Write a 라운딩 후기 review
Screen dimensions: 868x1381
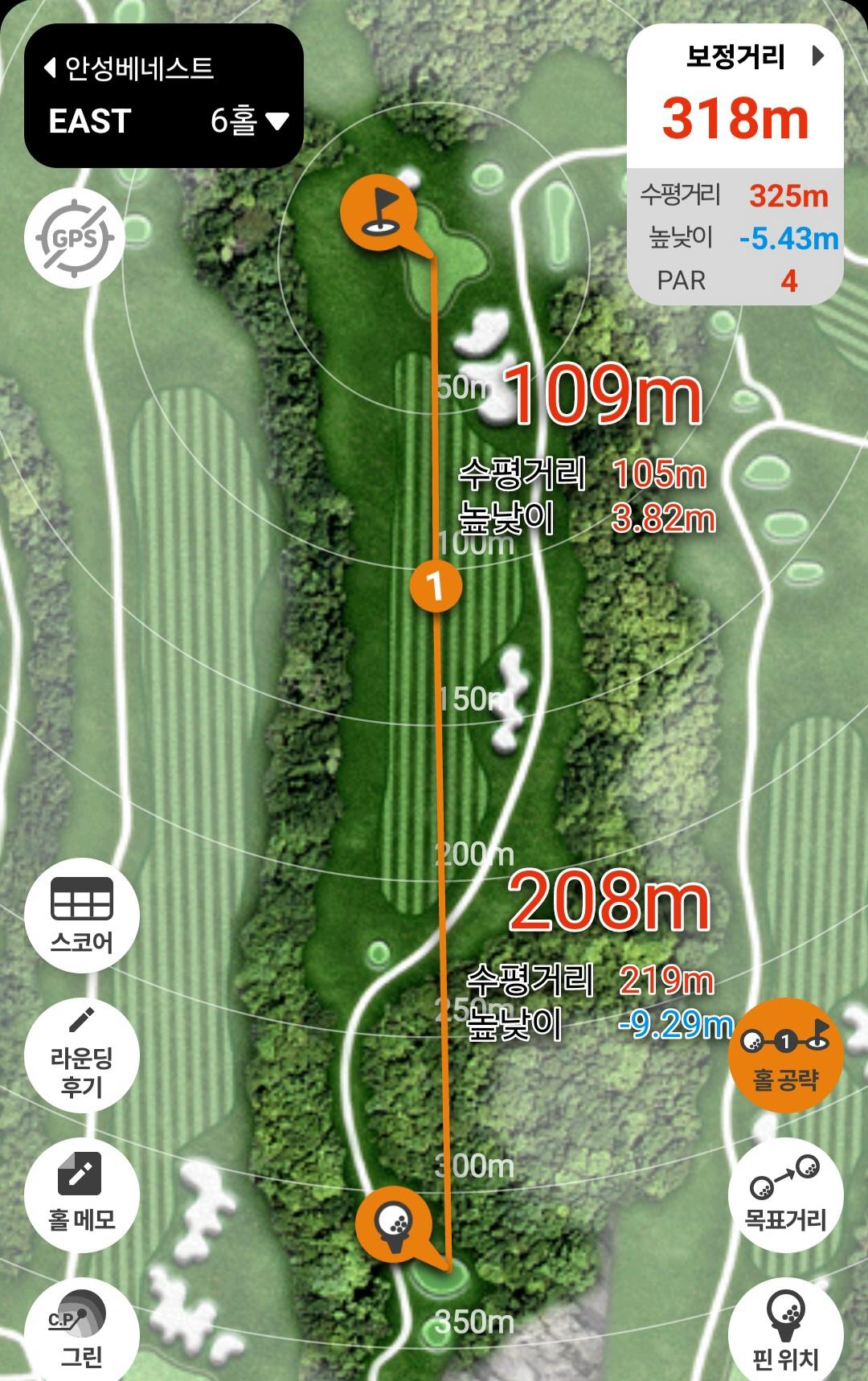point(81,1055)
